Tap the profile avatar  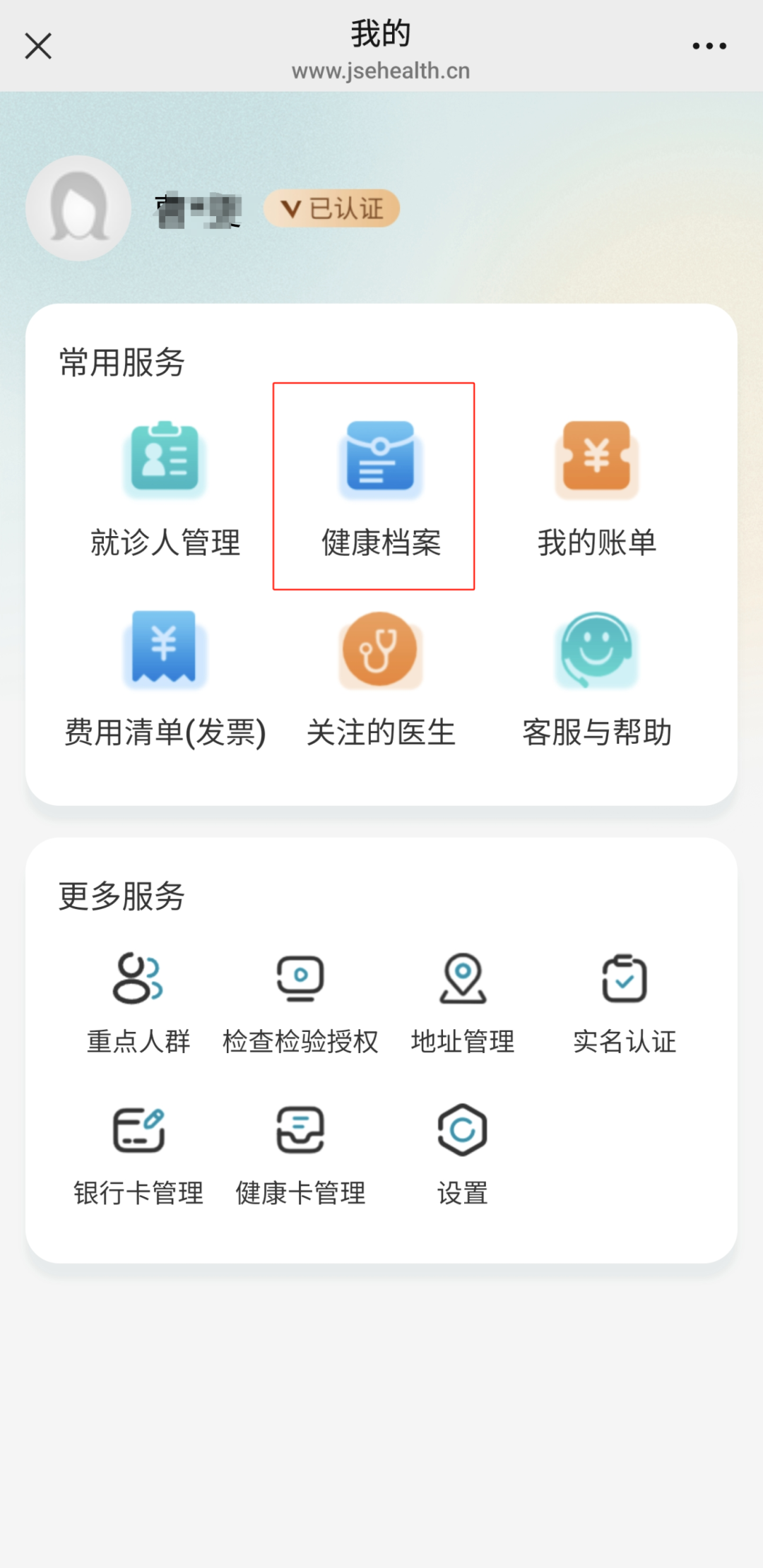tap(78, 208)
